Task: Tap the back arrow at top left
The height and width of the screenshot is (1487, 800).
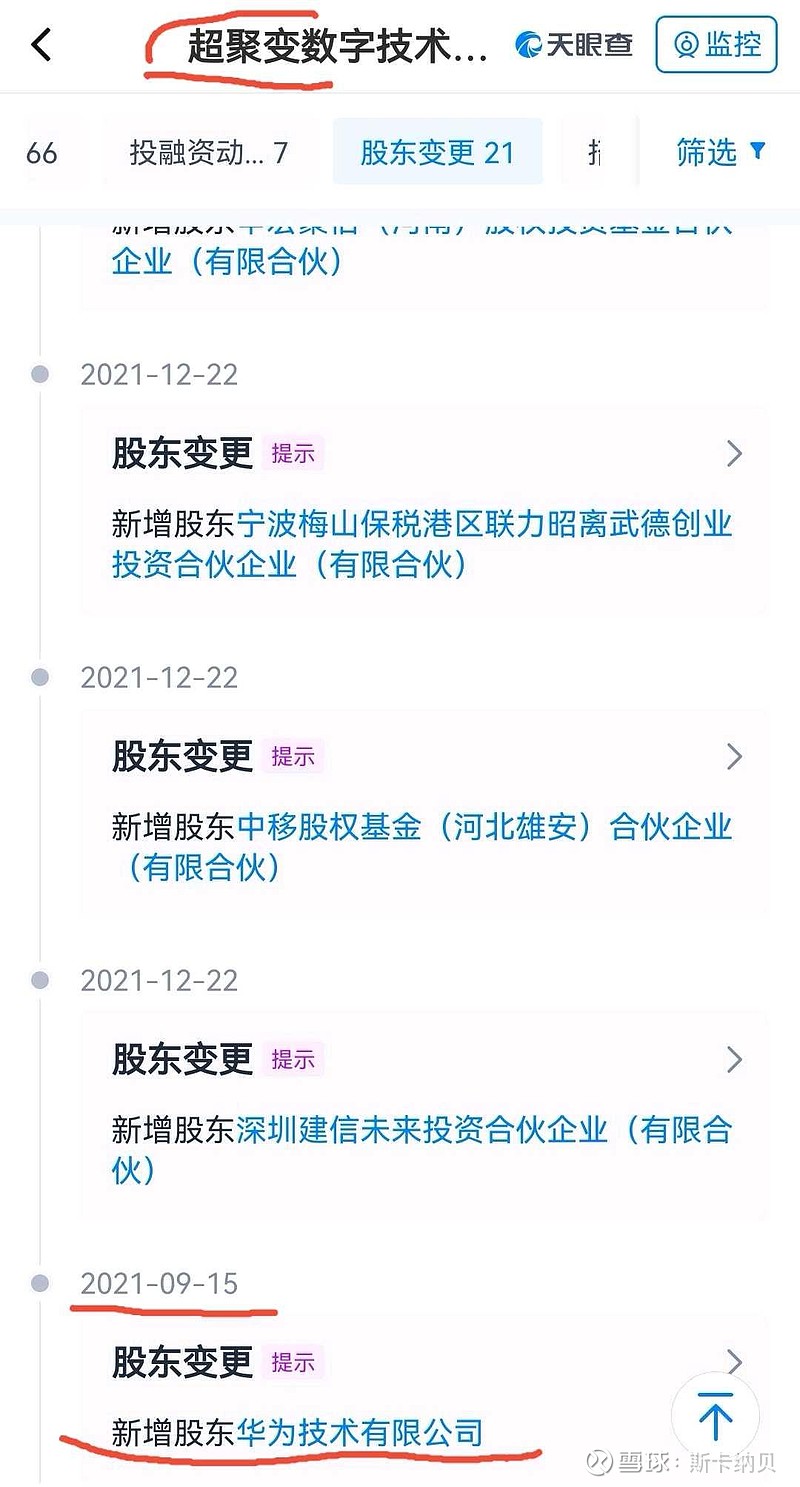Action: [x=42, y=45]
